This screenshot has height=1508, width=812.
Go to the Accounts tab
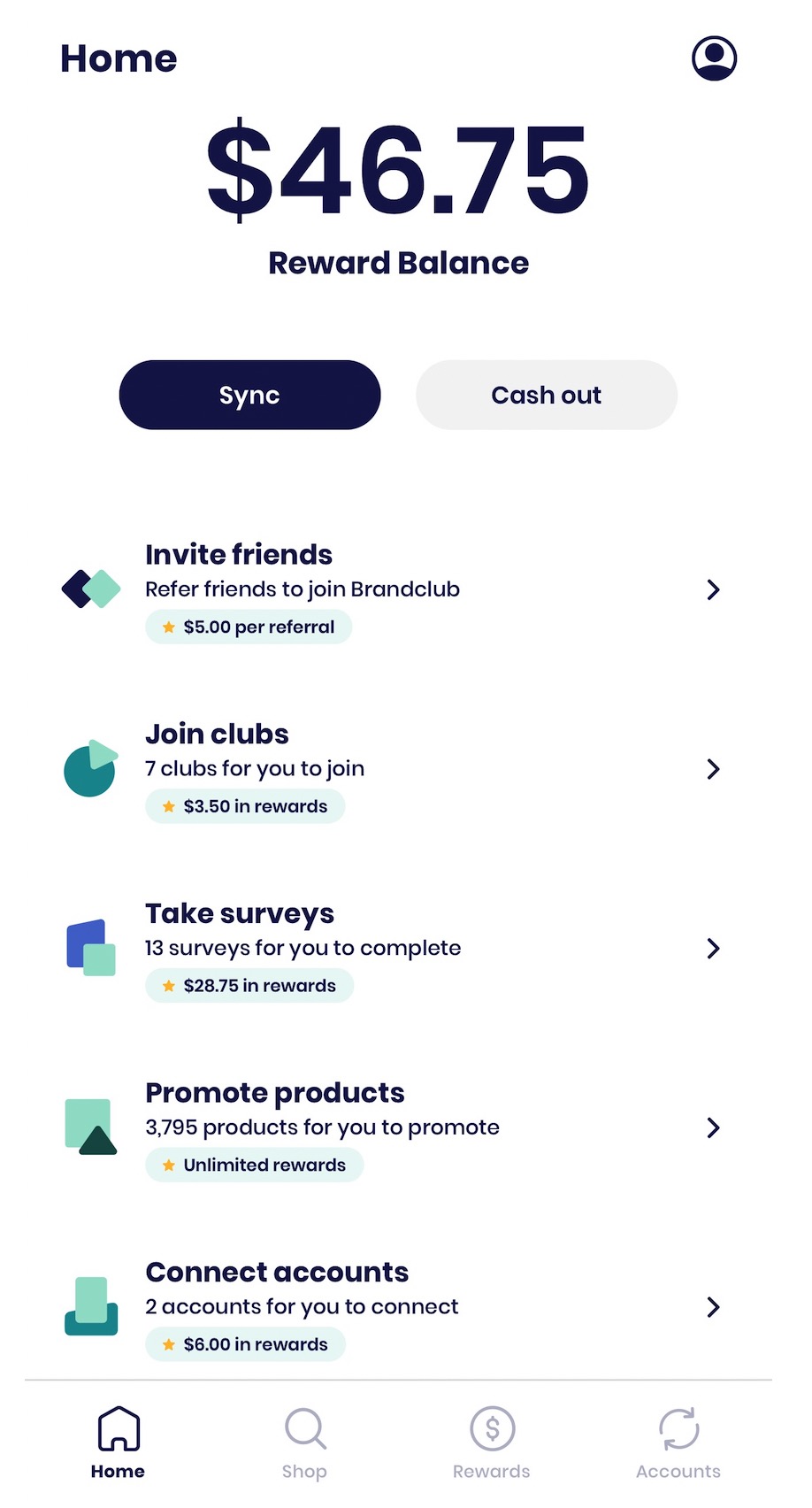[678, 1443]
